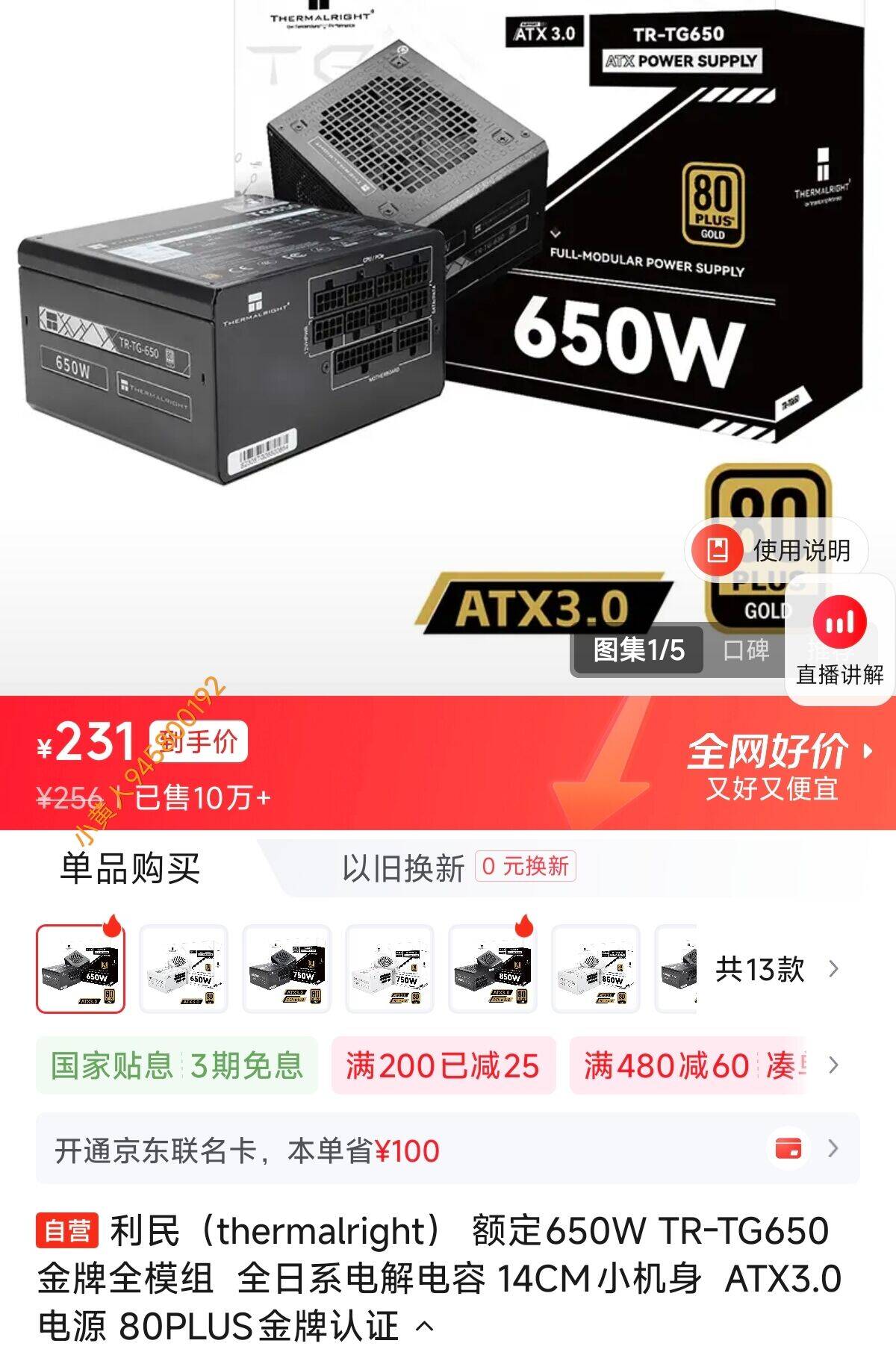Open the 全网好价 price comparison banner
The width and height of the screenshot is (896, 1361).
click(777, 764)
